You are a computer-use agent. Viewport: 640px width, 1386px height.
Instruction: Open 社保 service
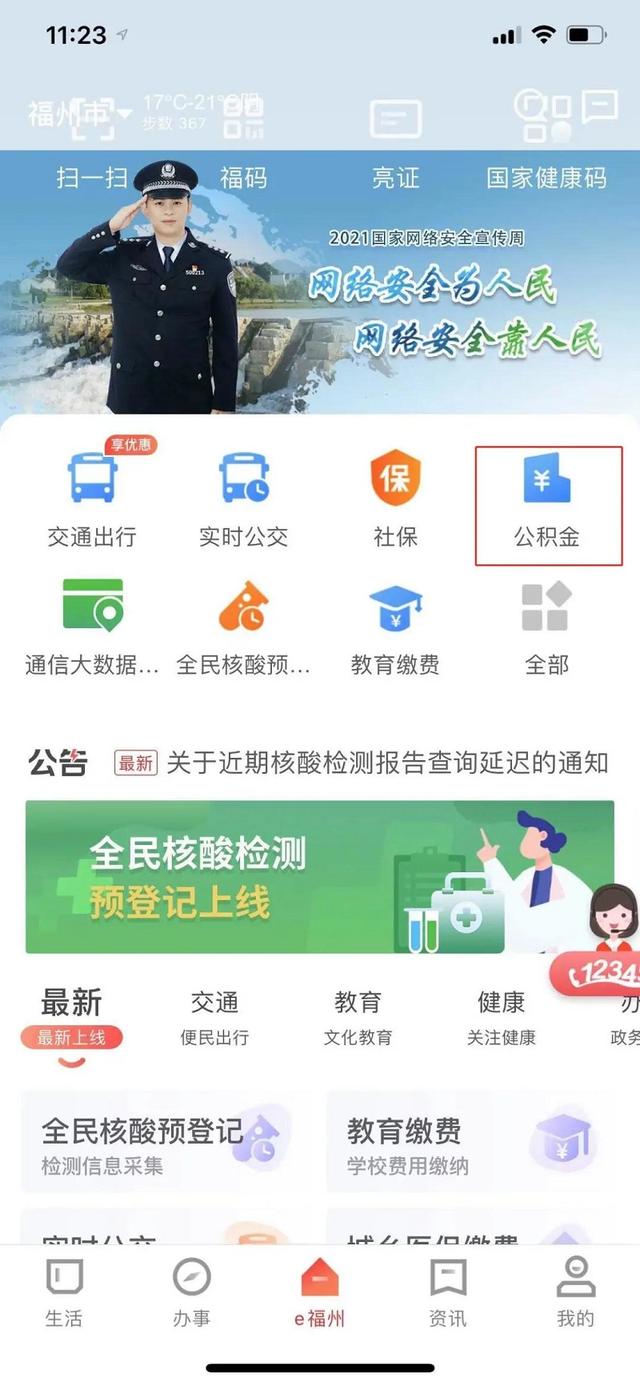(x=395, y=499)
